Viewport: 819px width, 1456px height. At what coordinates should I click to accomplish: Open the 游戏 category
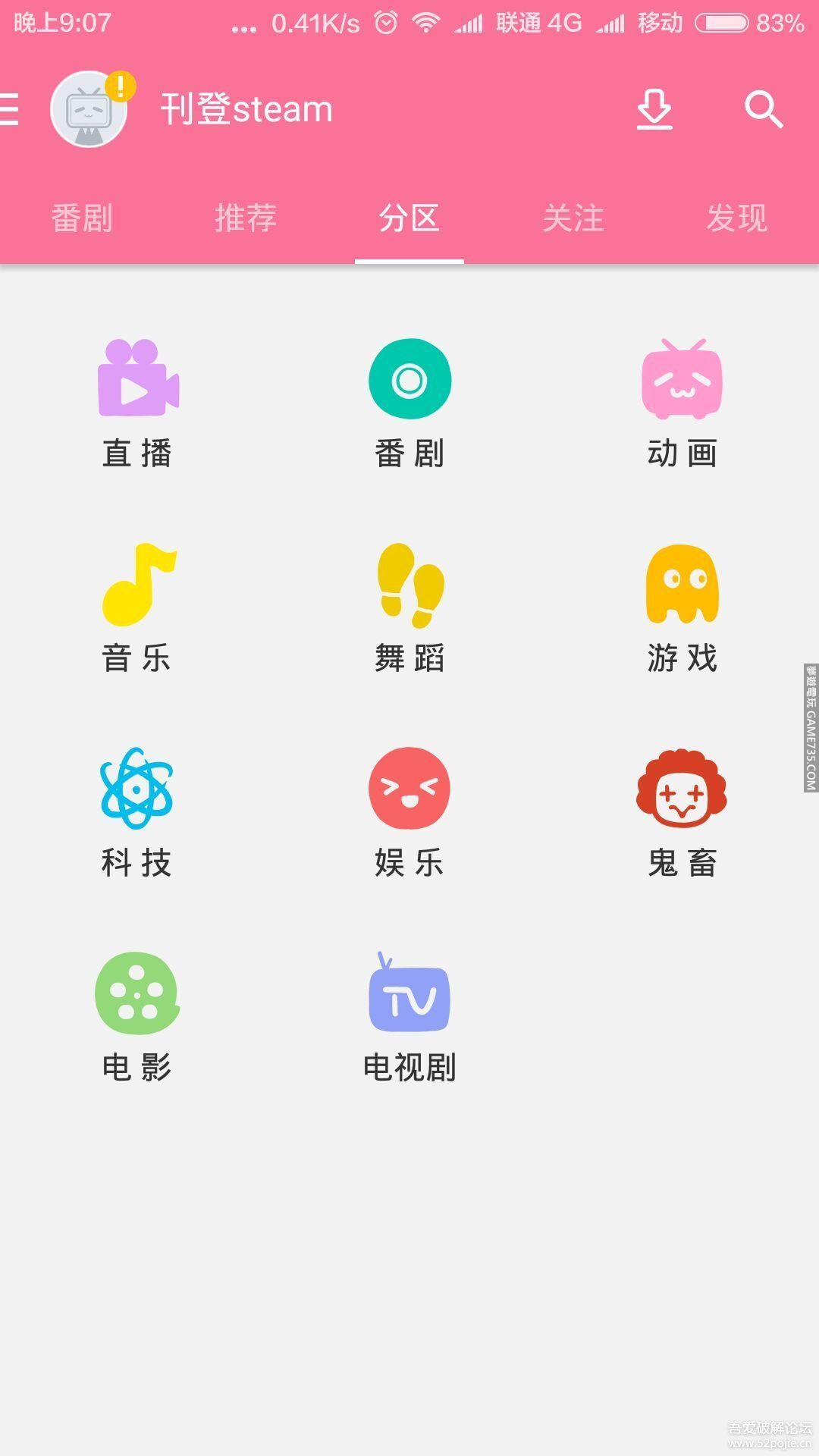coord(682,607)
